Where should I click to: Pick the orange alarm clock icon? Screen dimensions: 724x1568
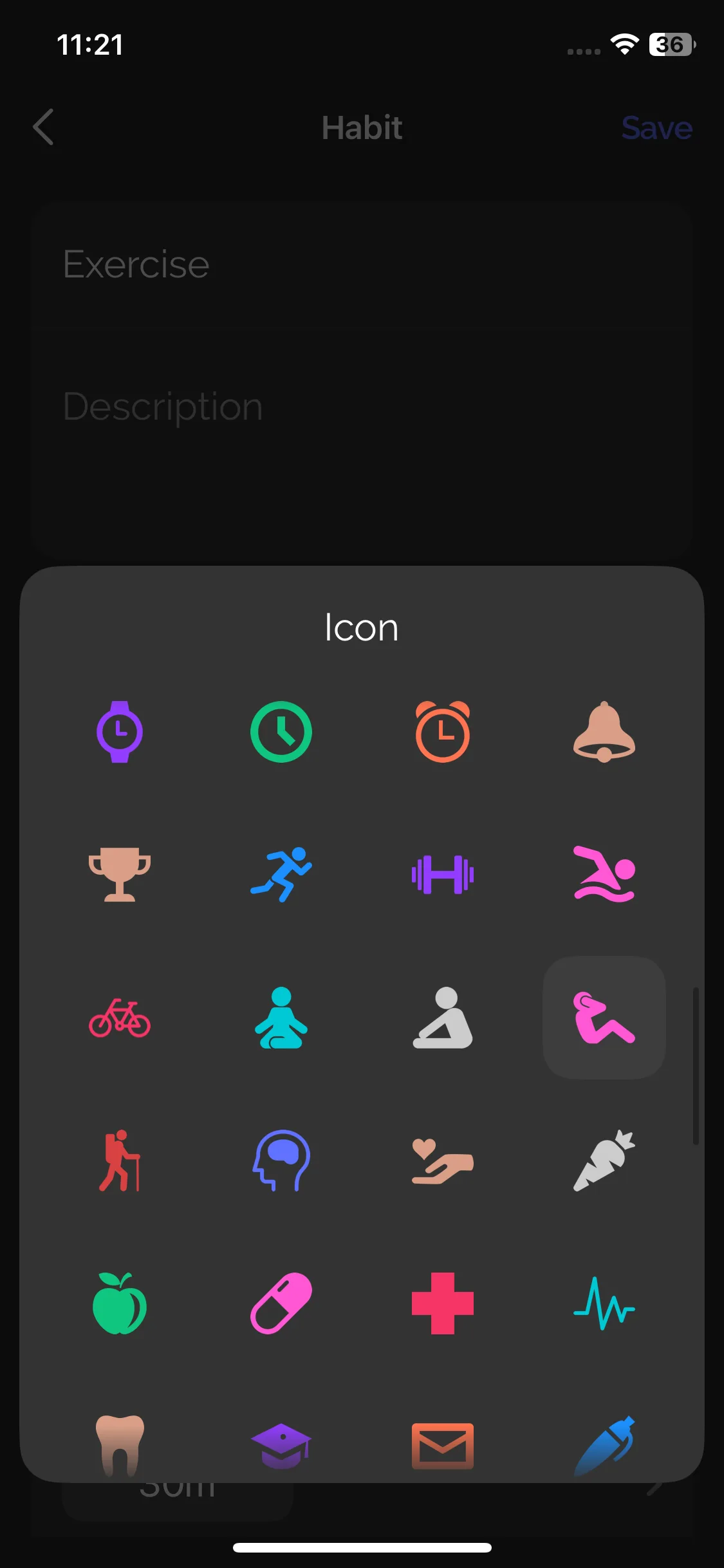[x=443, y=732]
